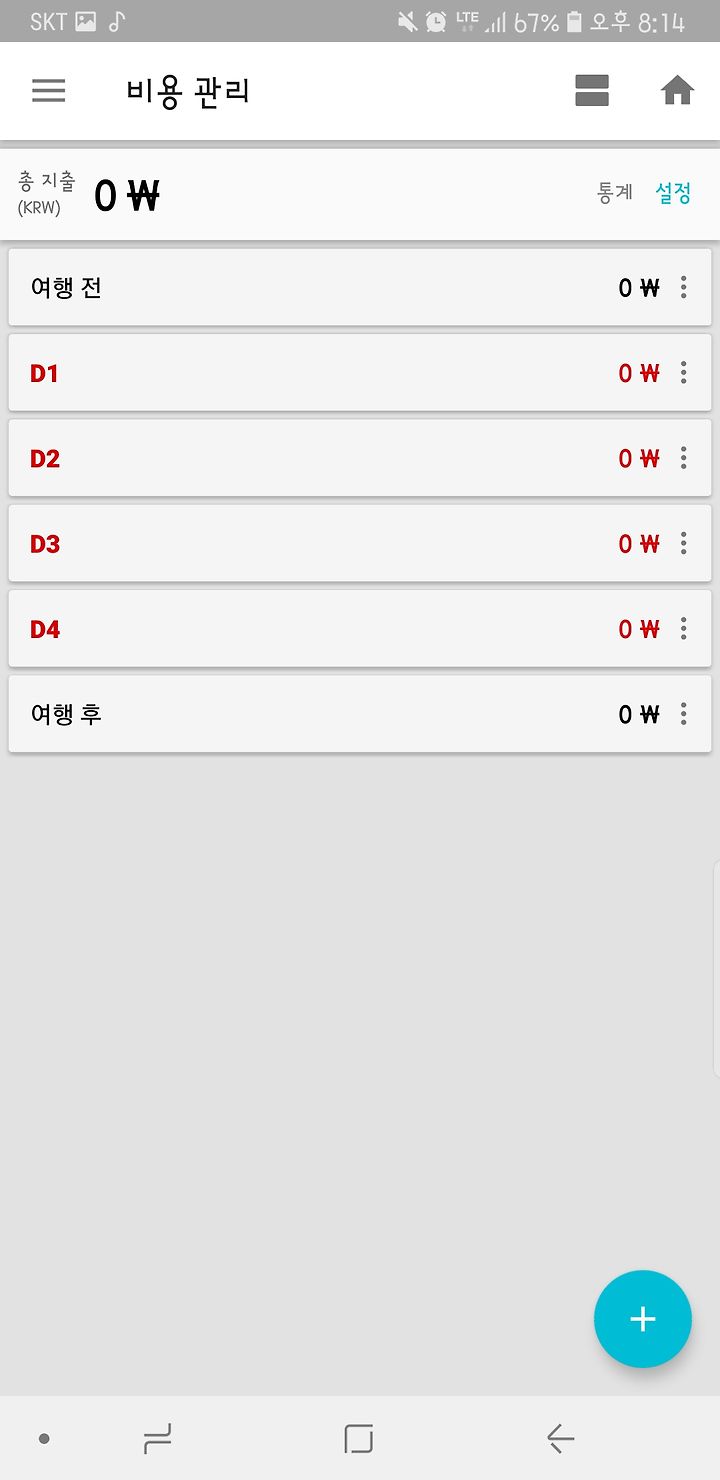Open more options for D2
Screen dimensions: 720x1480
point(684,458)
